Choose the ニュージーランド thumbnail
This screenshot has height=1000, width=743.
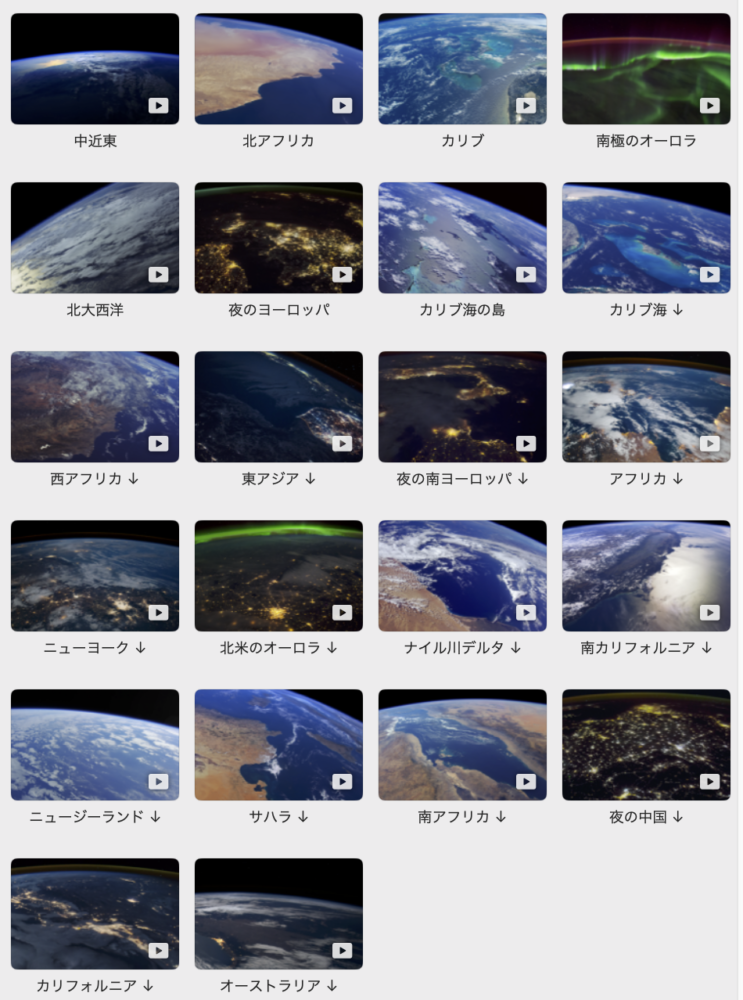[x=95, y=745]
